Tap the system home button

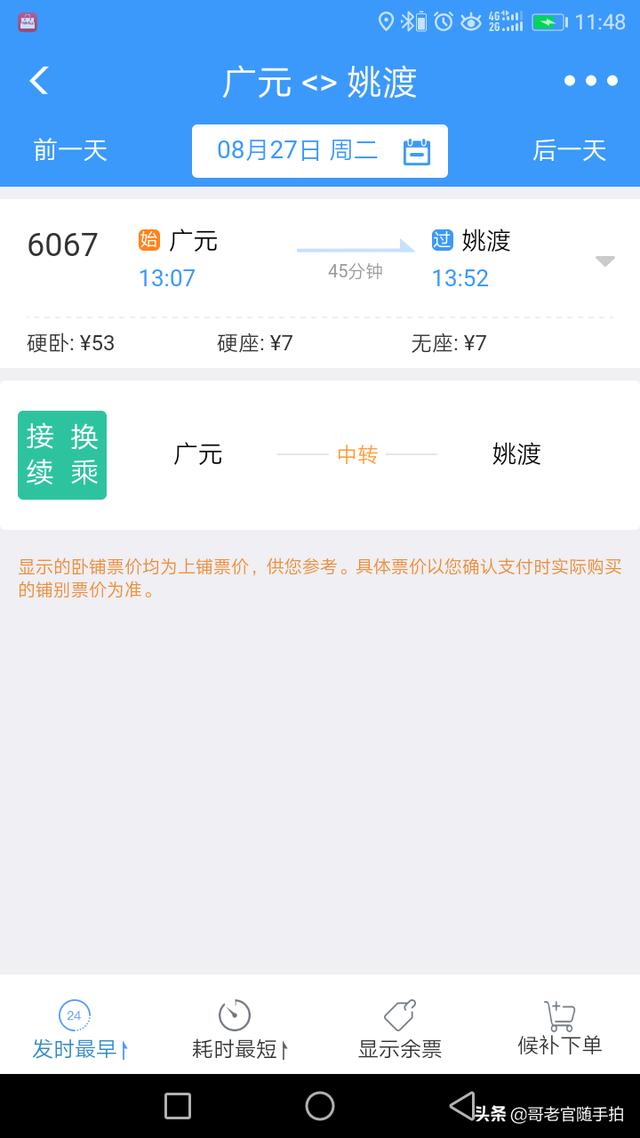click(x=320, y=1105)
